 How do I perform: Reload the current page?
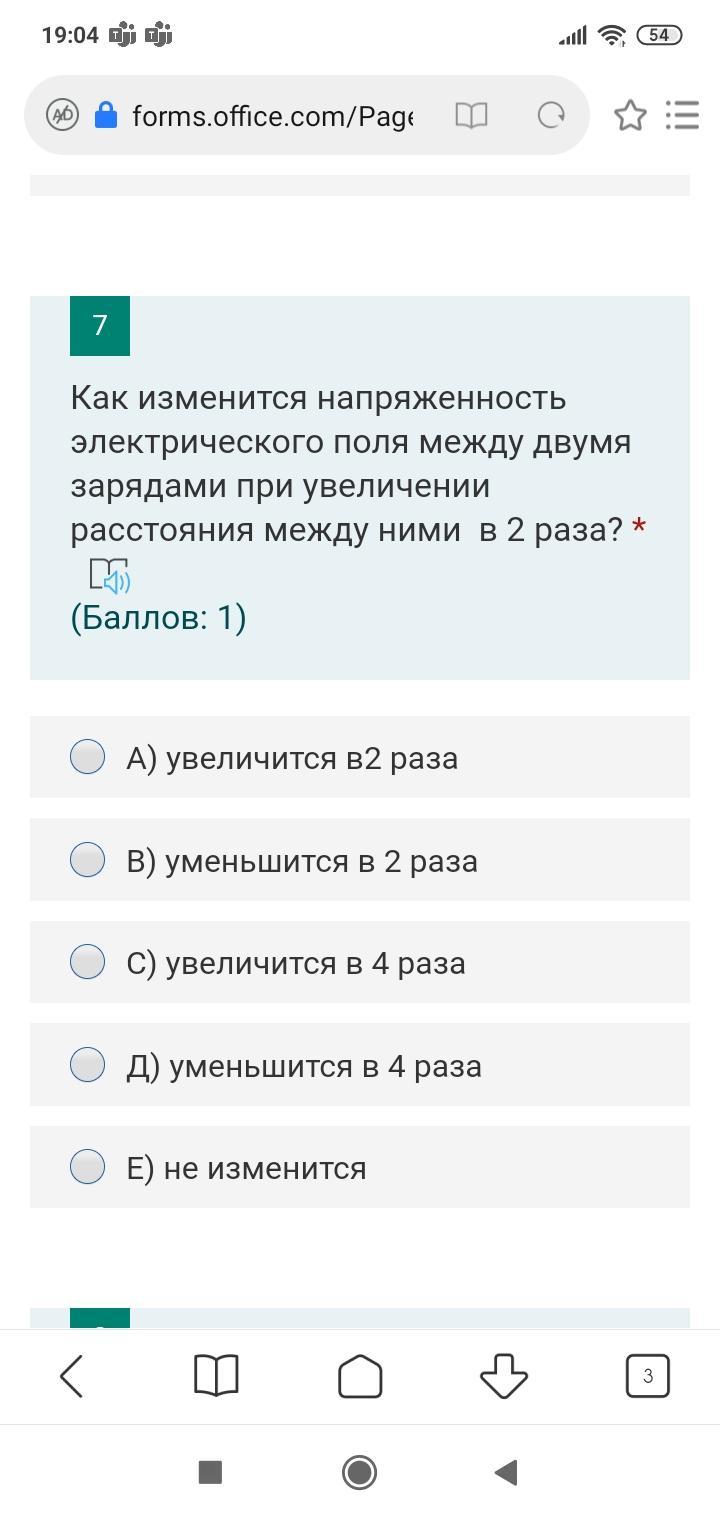click(551, 116)
